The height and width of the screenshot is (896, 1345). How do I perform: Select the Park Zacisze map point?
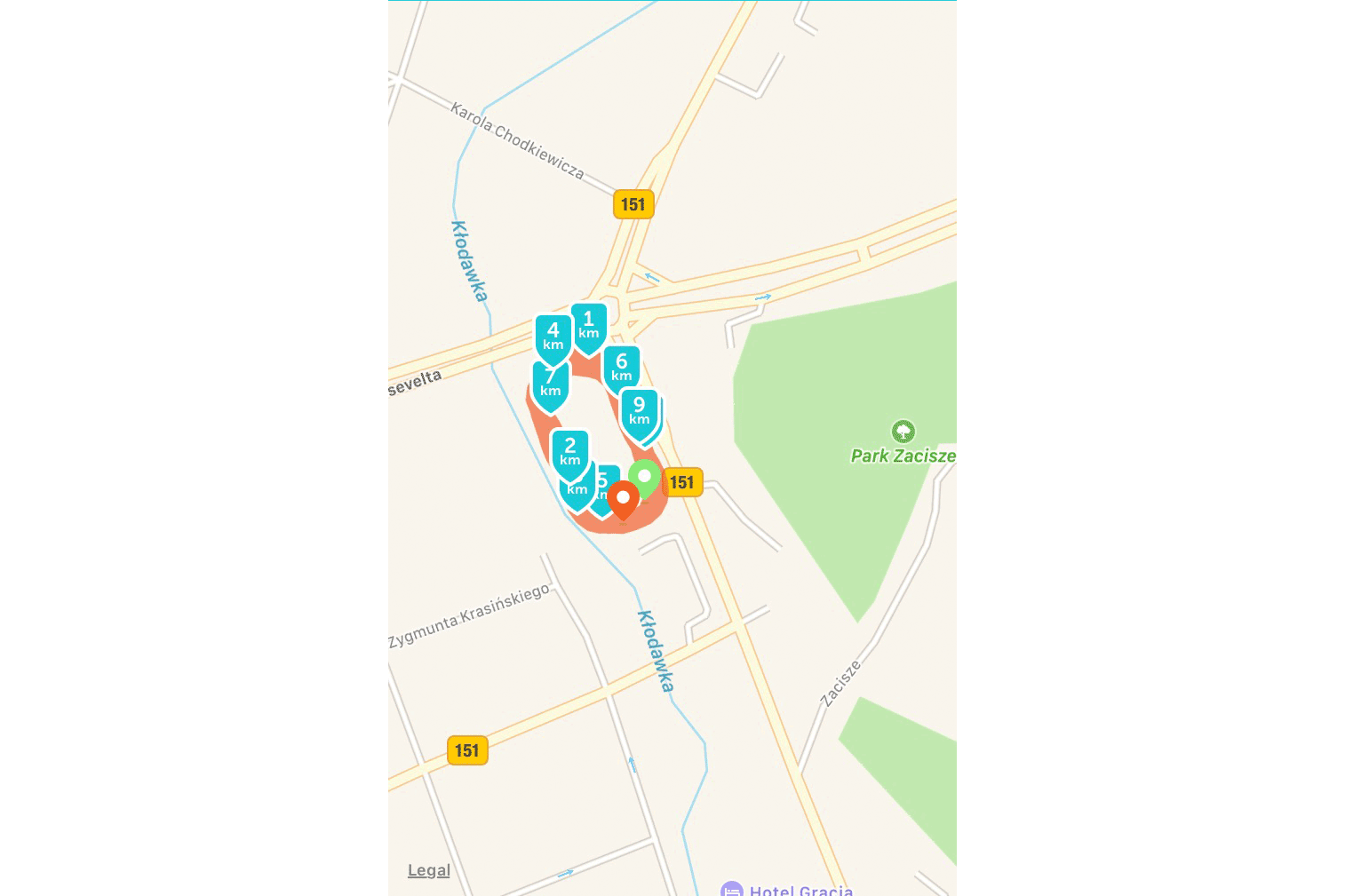(x=903, y=432)
